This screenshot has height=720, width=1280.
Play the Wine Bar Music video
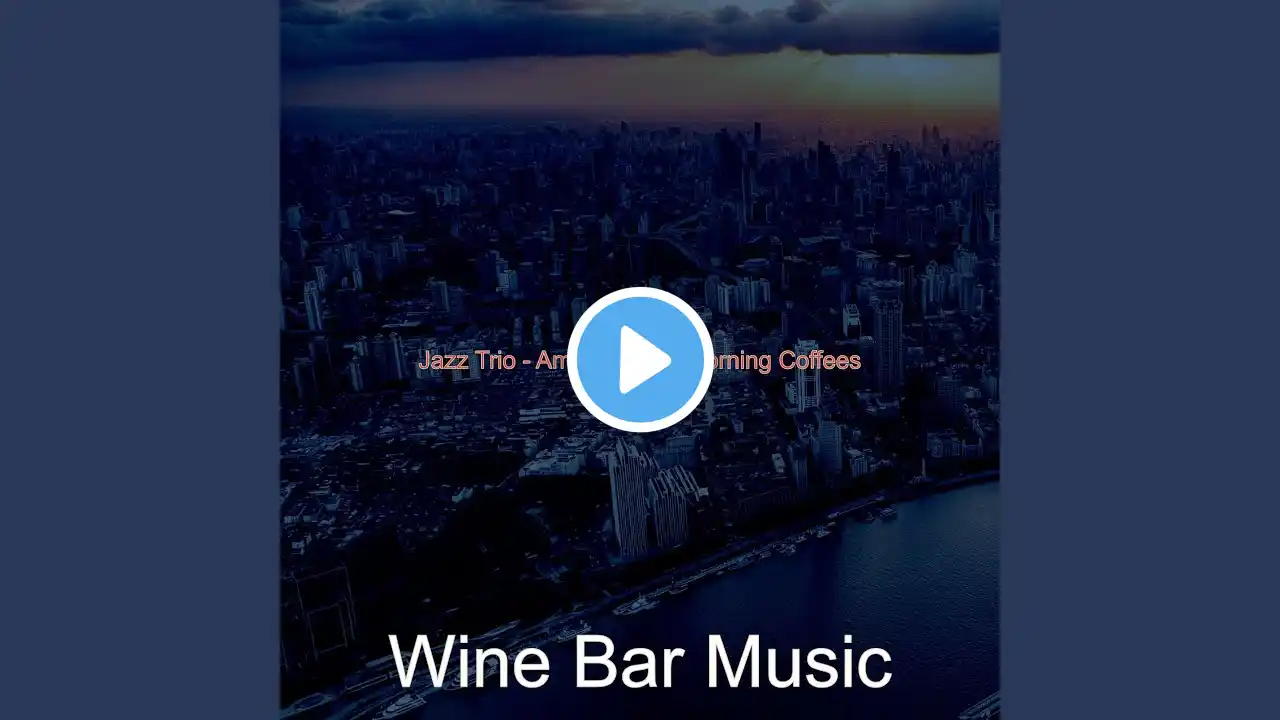pos(640,360)
